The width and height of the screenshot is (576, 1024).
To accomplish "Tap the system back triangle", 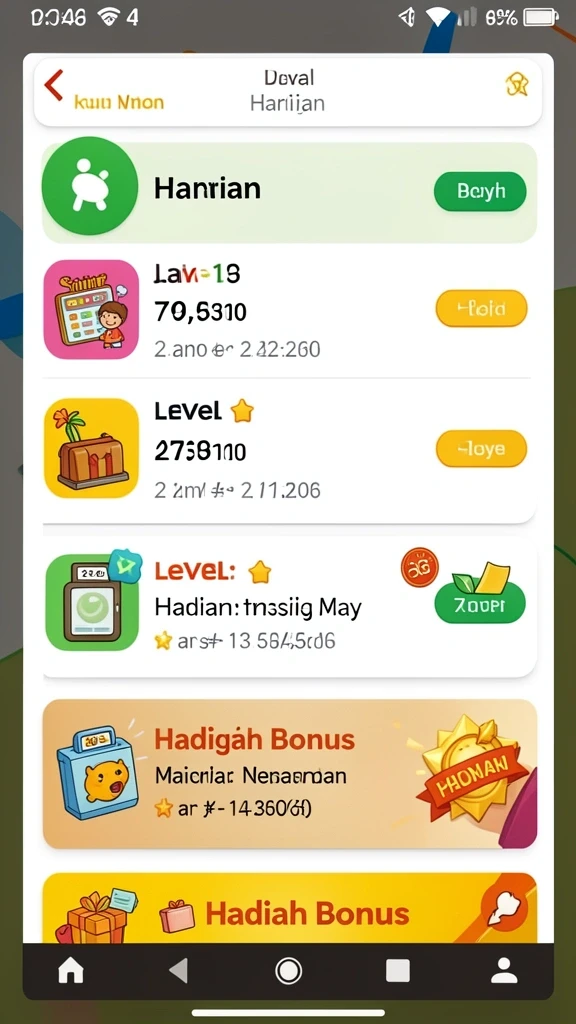I will [x=178, y=971].
